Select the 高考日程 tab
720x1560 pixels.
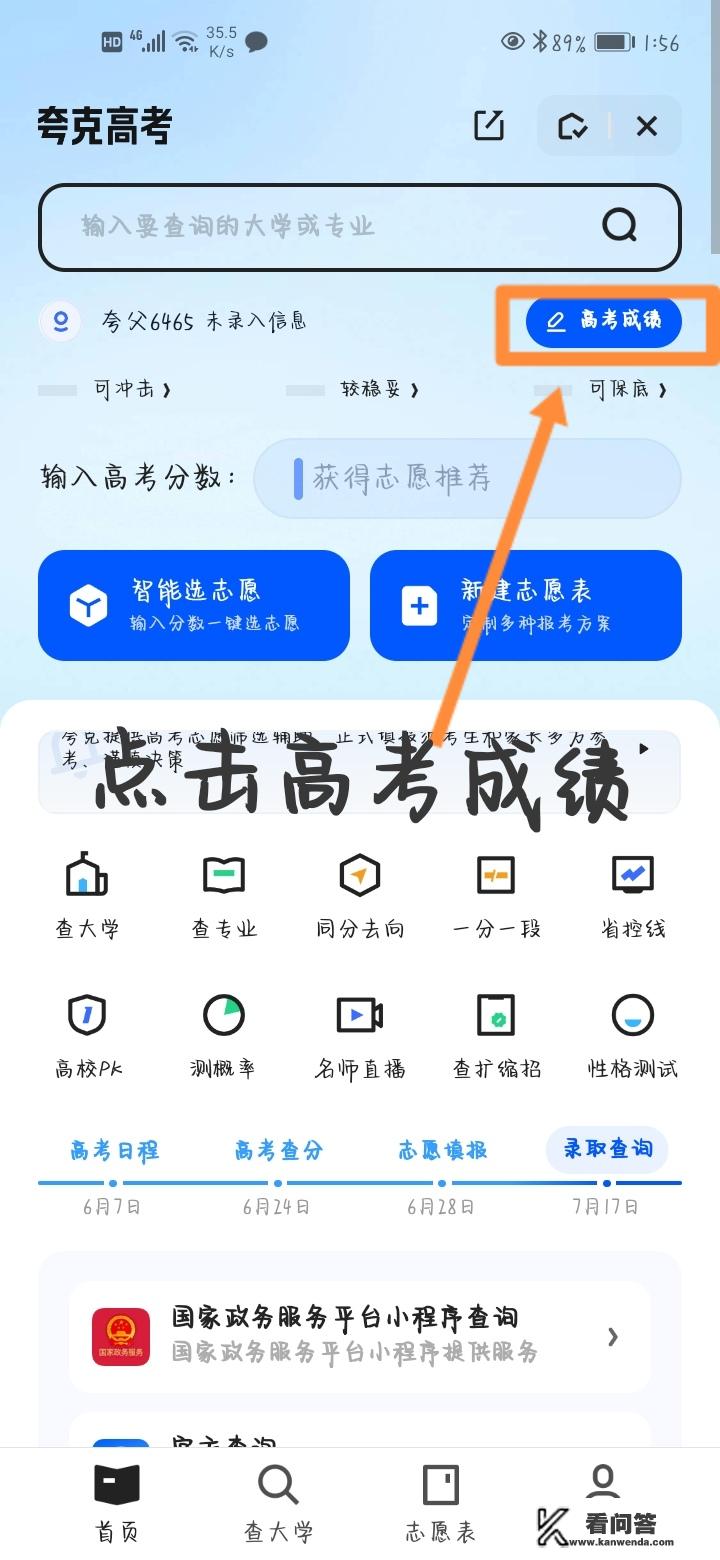pyautogui.click(x=113, y=1151)
